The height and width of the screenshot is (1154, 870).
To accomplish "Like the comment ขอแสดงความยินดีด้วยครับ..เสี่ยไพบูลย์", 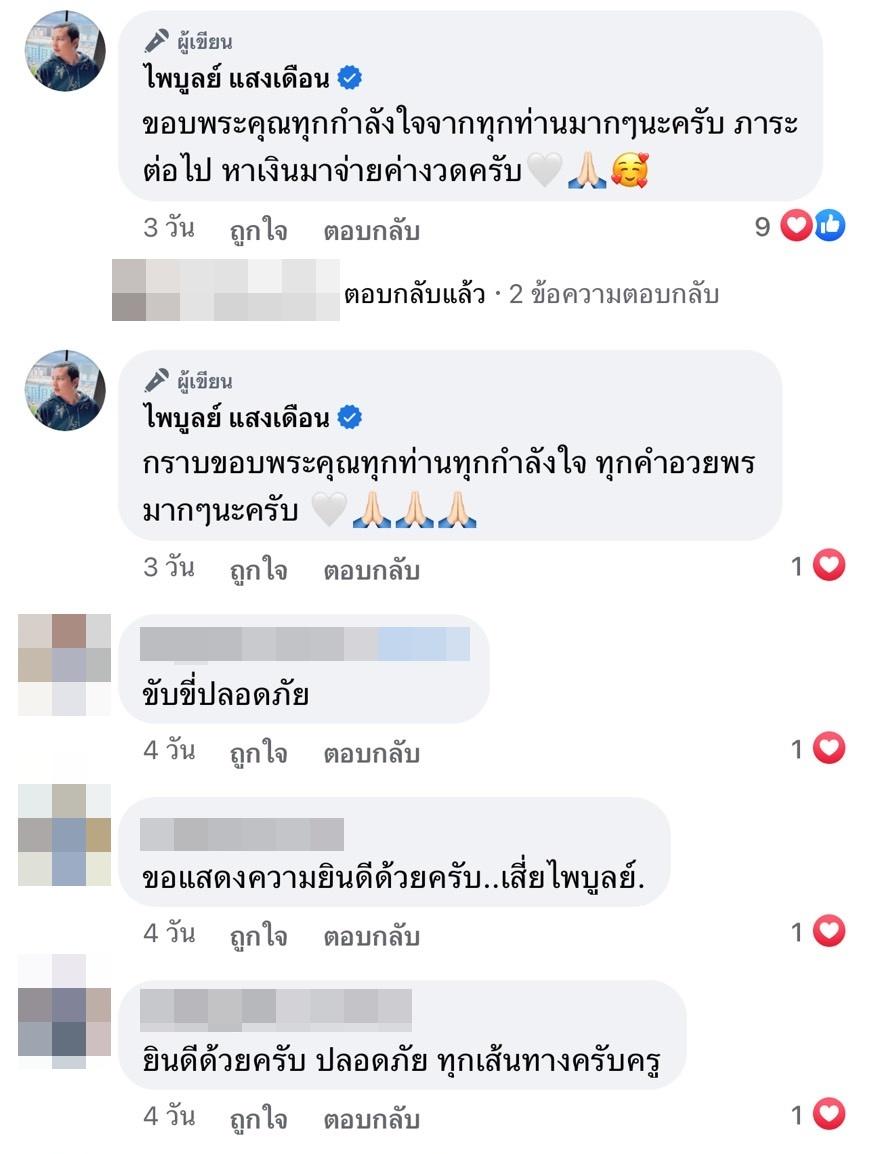I will tap(257, 936).
